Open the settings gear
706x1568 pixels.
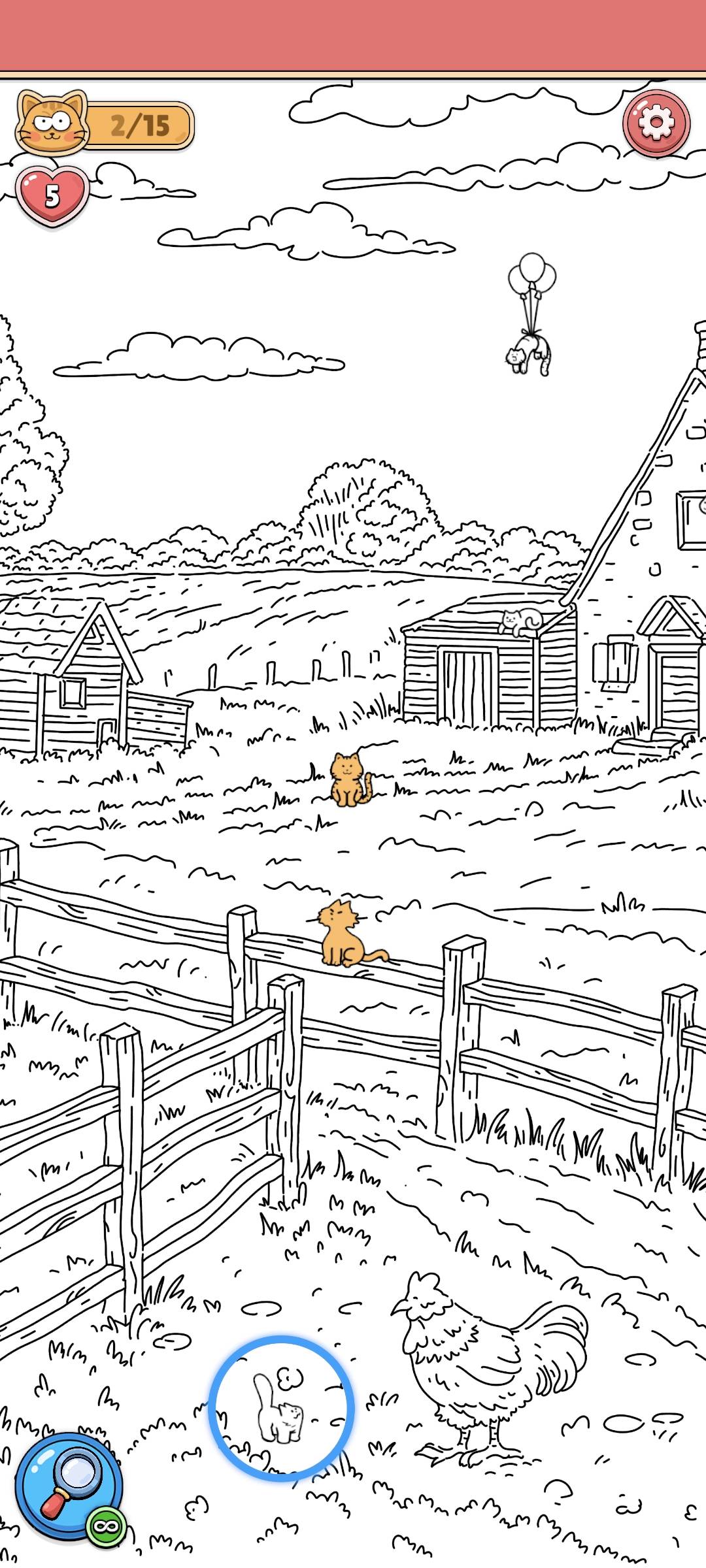click(656, 122)
